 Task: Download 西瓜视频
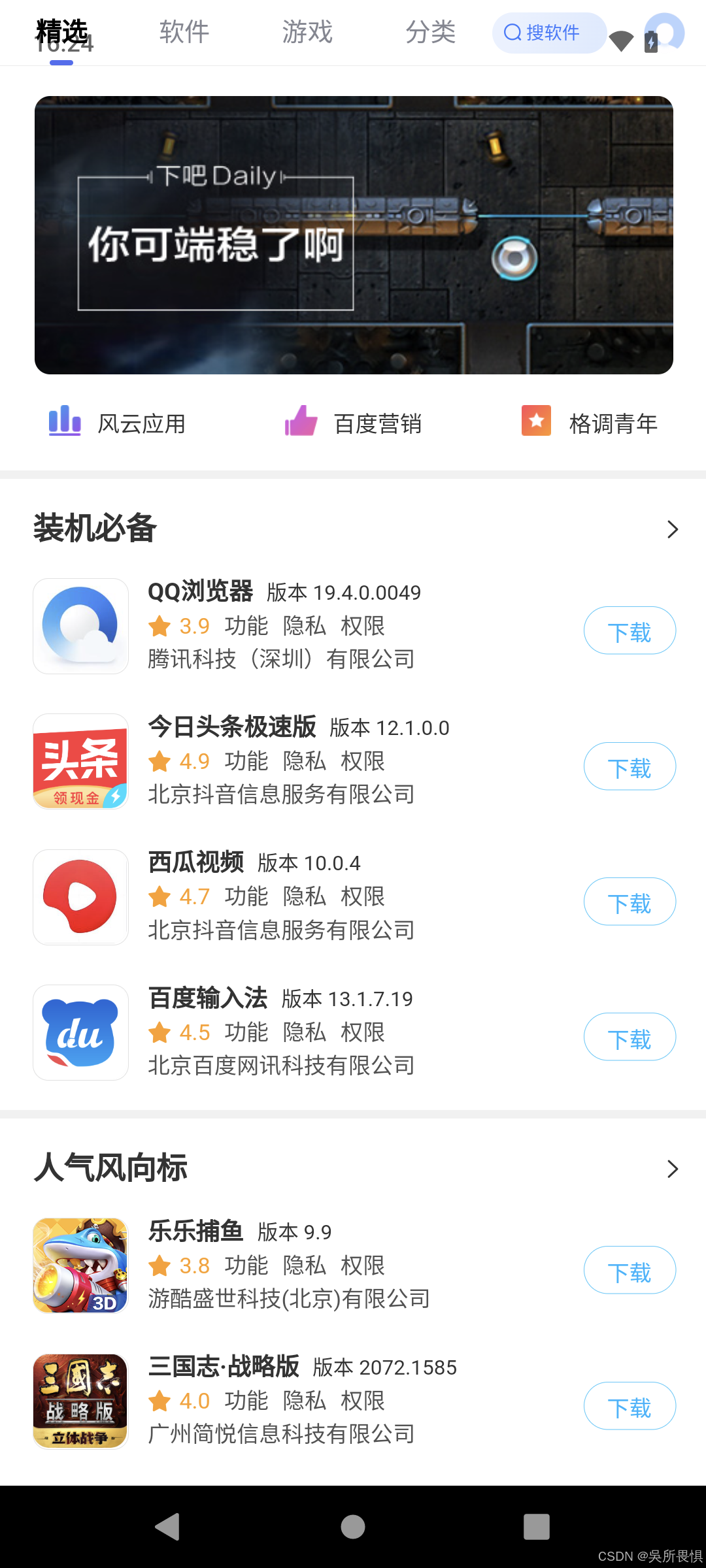(629, 902)
